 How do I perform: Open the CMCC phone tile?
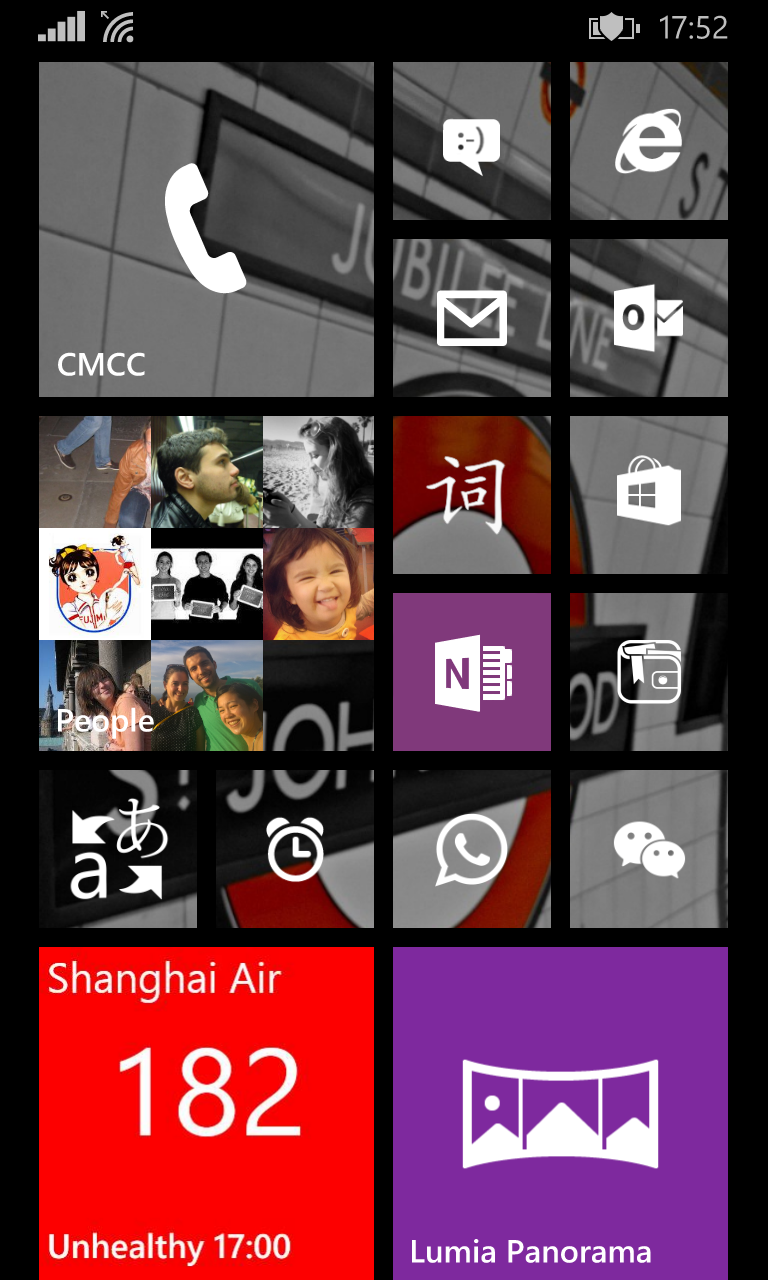(206, 229)
